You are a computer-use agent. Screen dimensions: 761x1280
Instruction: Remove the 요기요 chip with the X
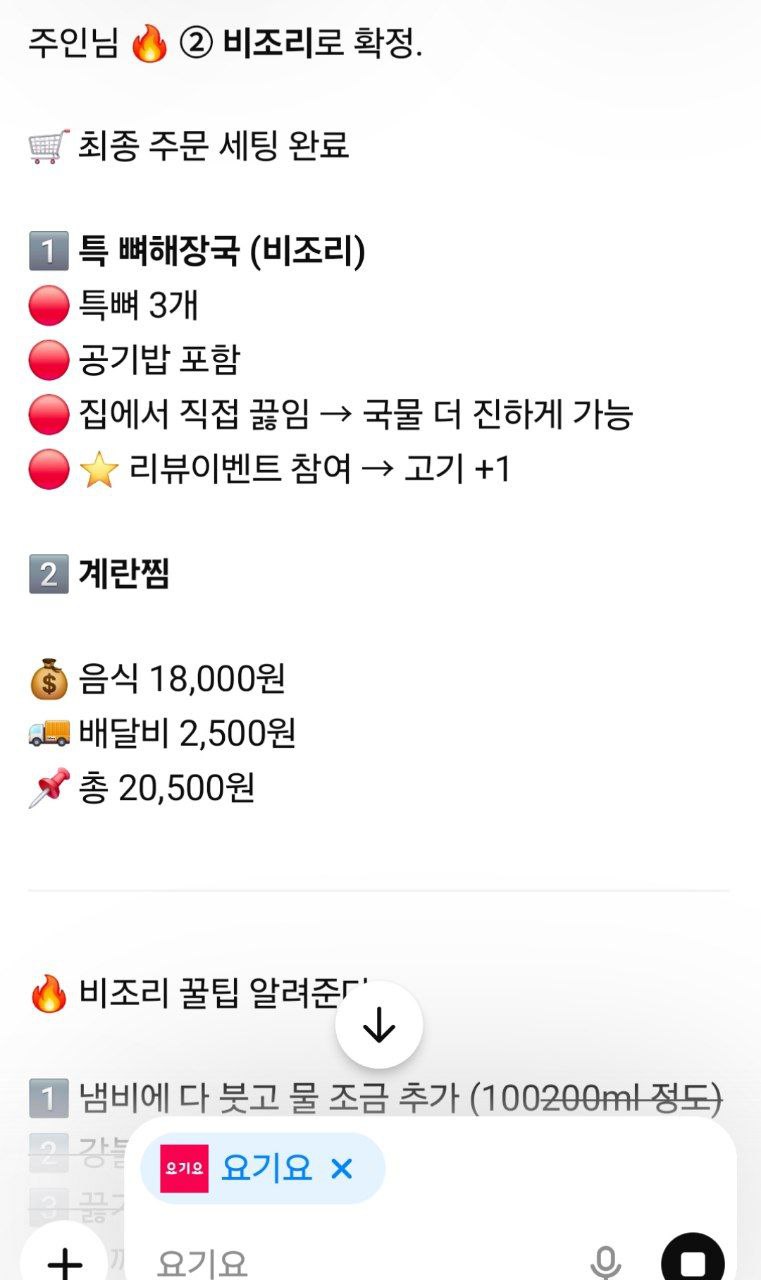click(341, 1168)
